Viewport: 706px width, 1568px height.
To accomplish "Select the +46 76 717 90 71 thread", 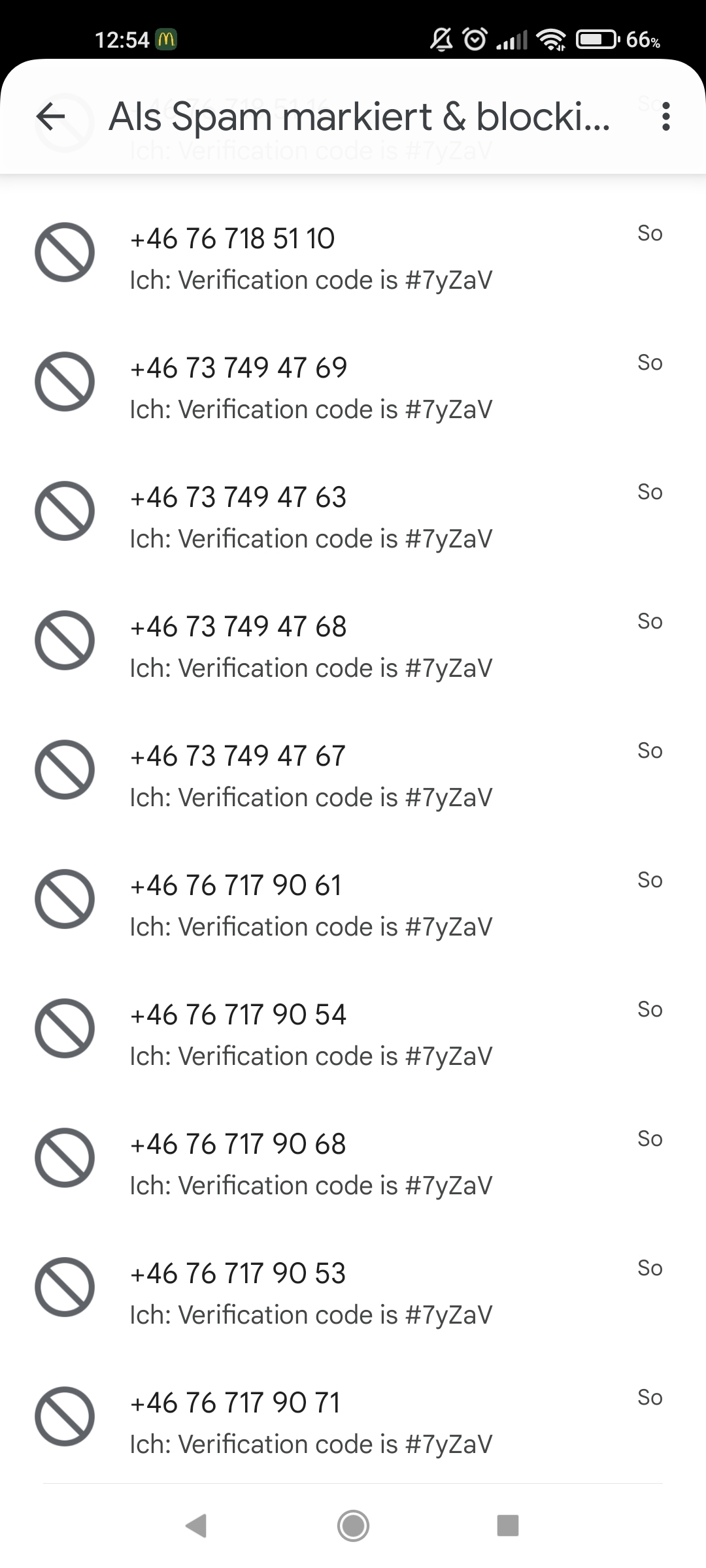I will click(353, 1422).
